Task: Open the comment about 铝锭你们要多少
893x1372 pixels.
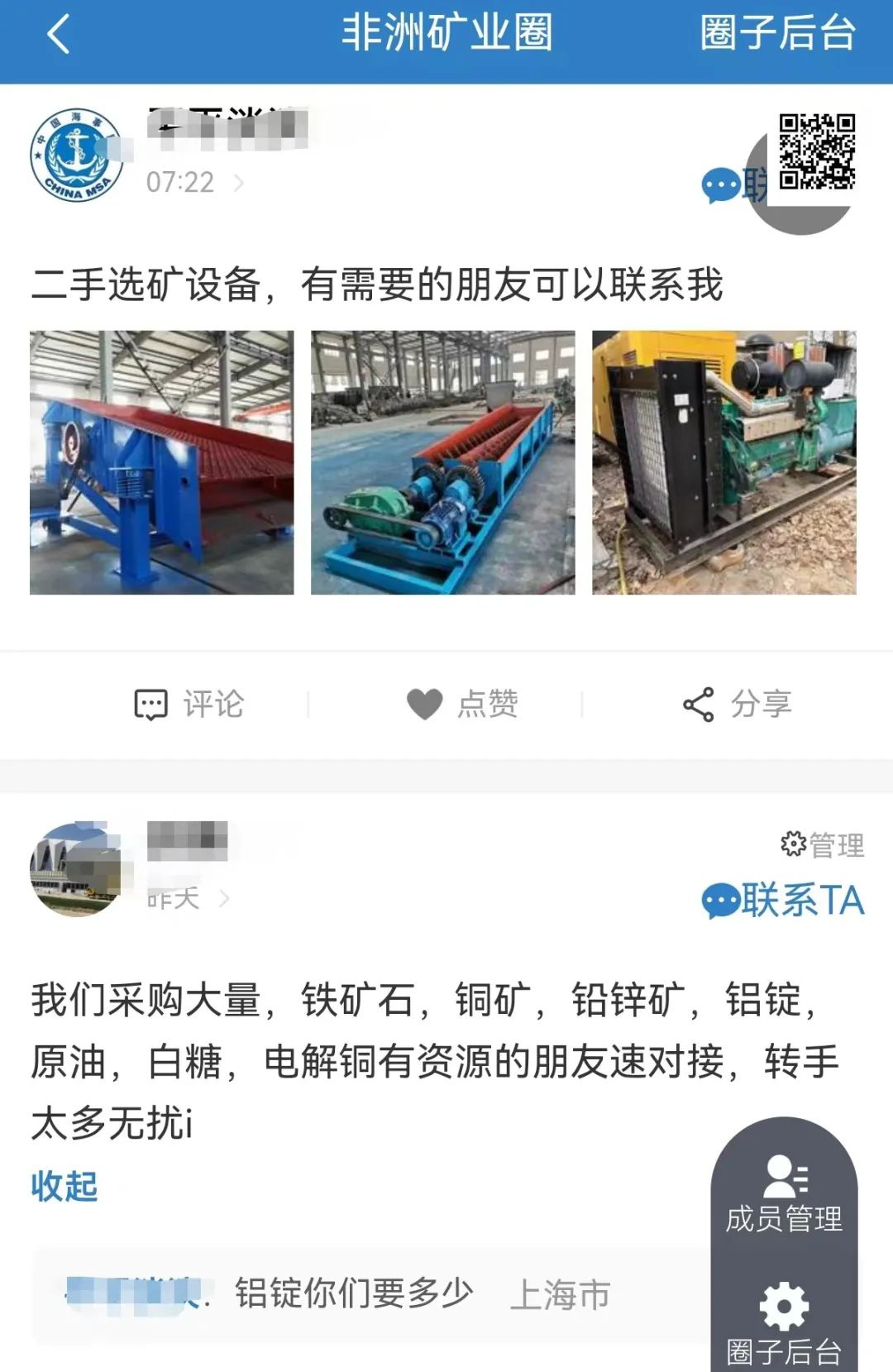Action: point(354,1293)
